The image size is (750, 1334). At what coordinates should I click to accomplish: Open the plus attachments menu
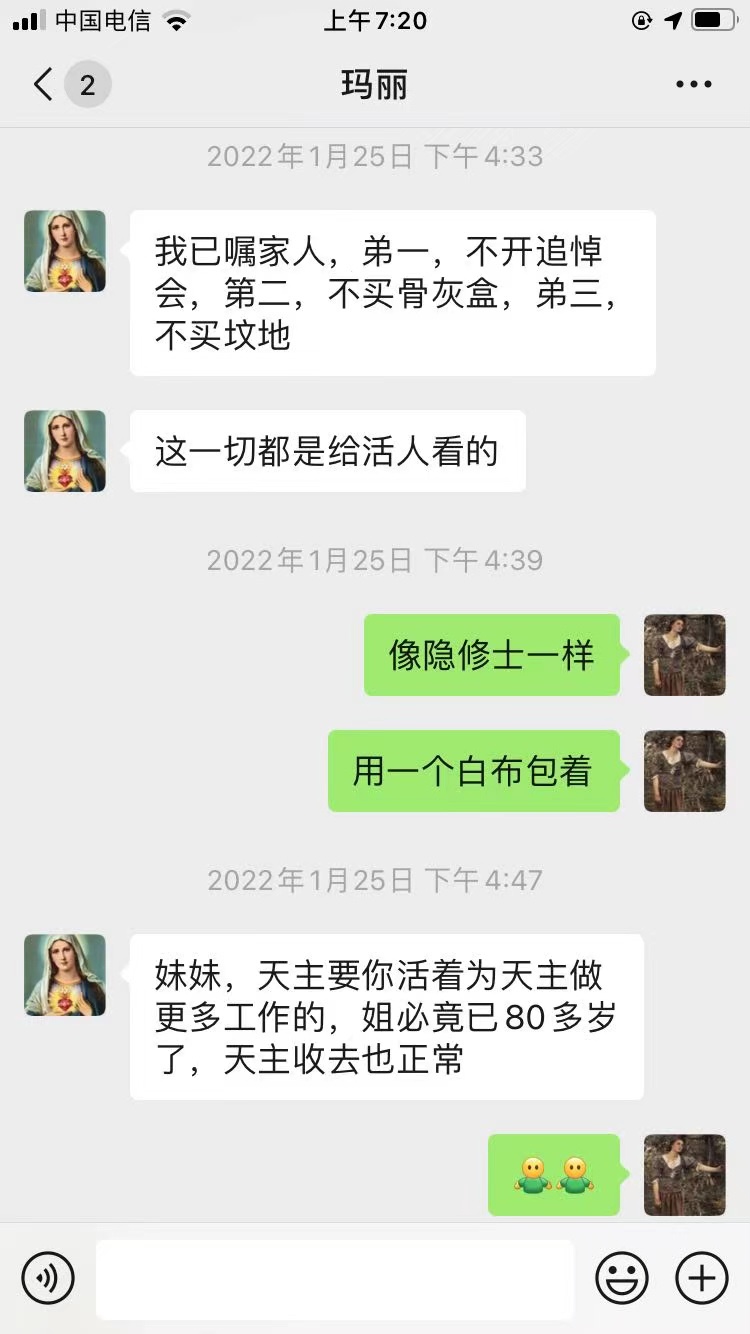coord(702,1277)
